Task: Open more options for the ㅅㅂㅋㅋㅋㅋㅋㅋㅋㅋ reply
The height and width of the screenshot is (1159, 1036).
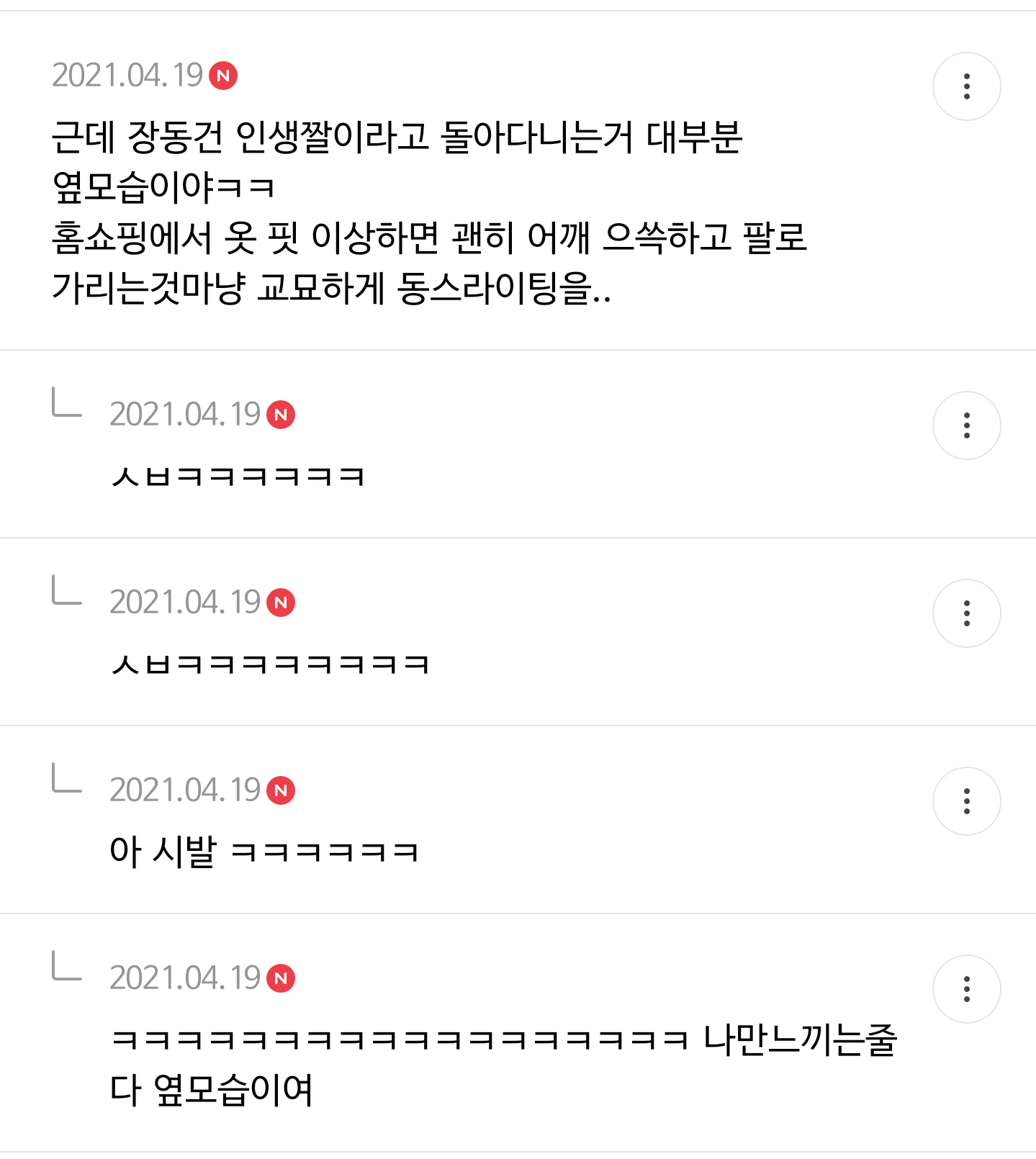Action: tap(966, 613)
